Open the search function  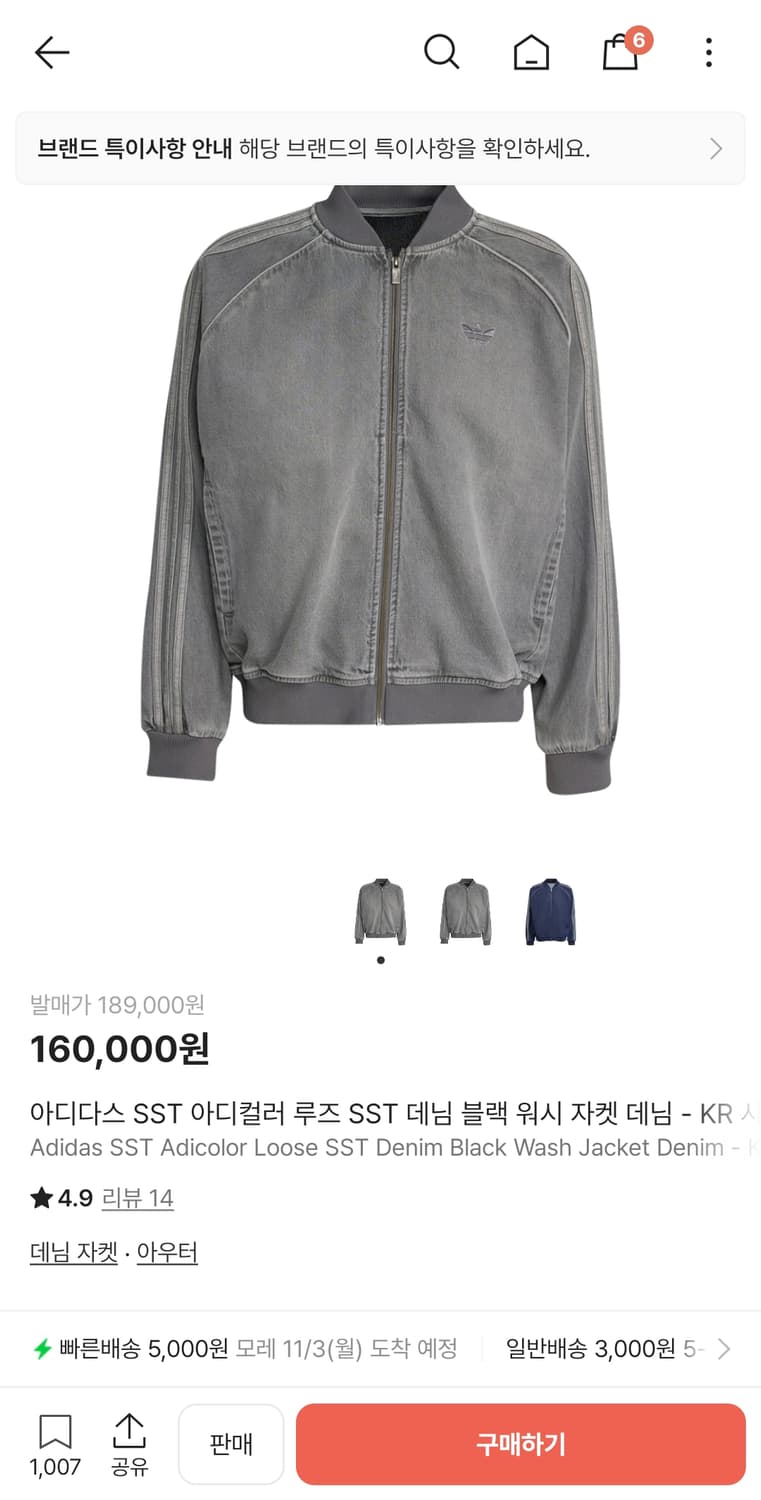[442, 52]
